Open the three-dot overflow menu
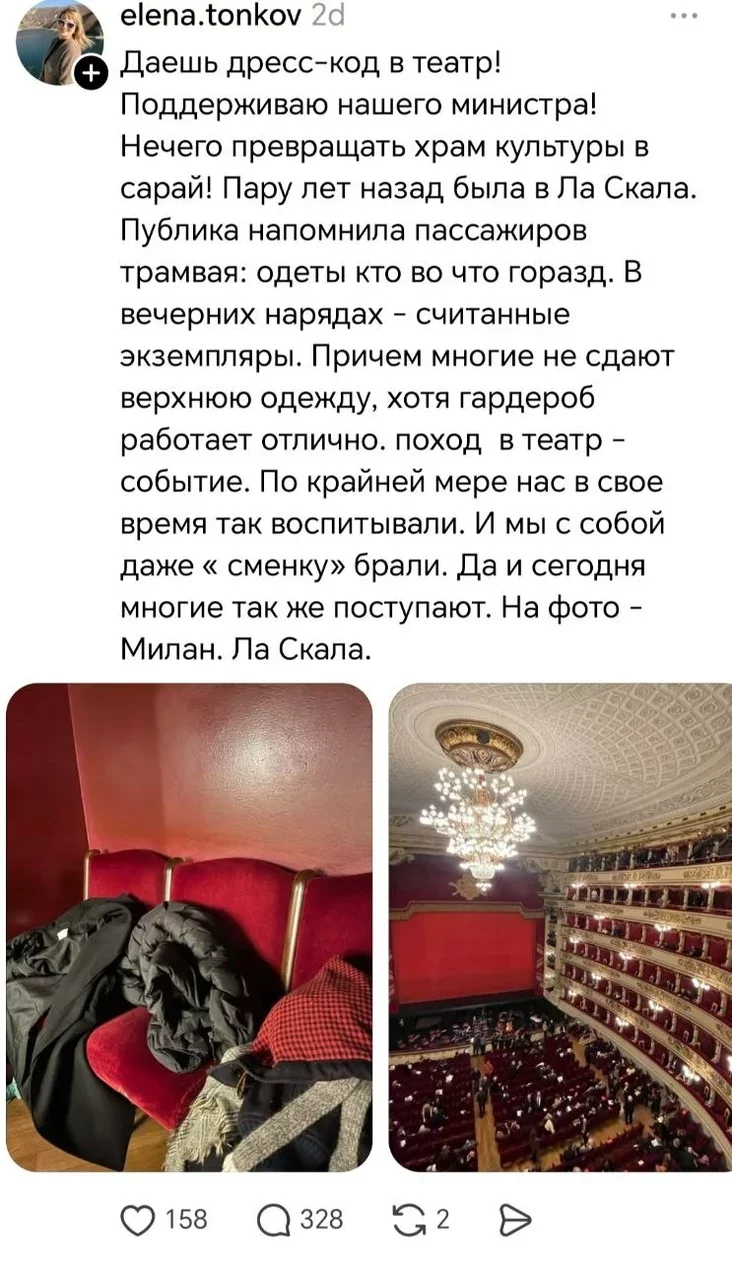 (684, 17)
